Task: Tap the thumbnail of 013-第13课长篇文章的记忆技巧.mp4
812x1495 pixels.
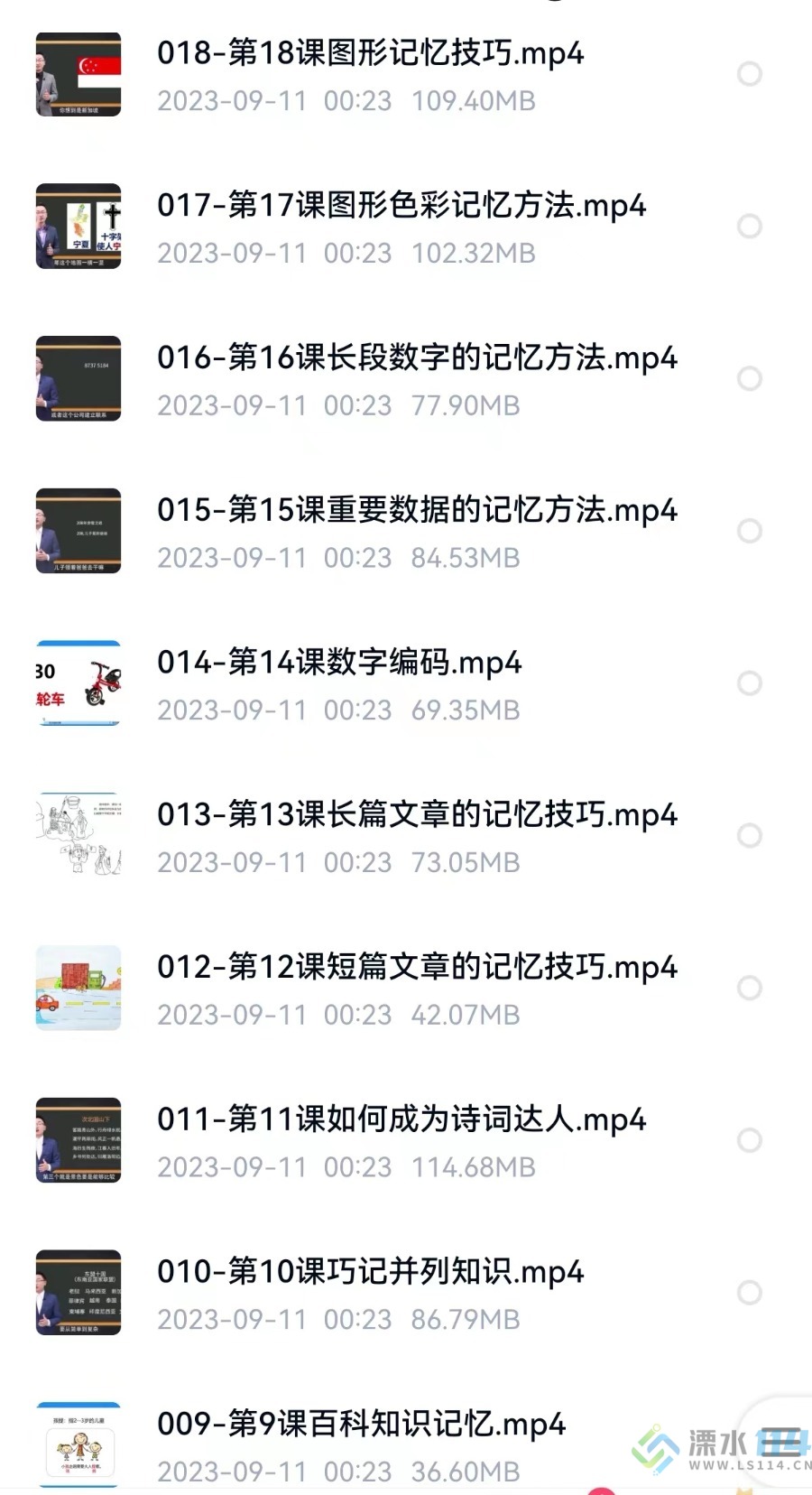Action: pos(78,836)
